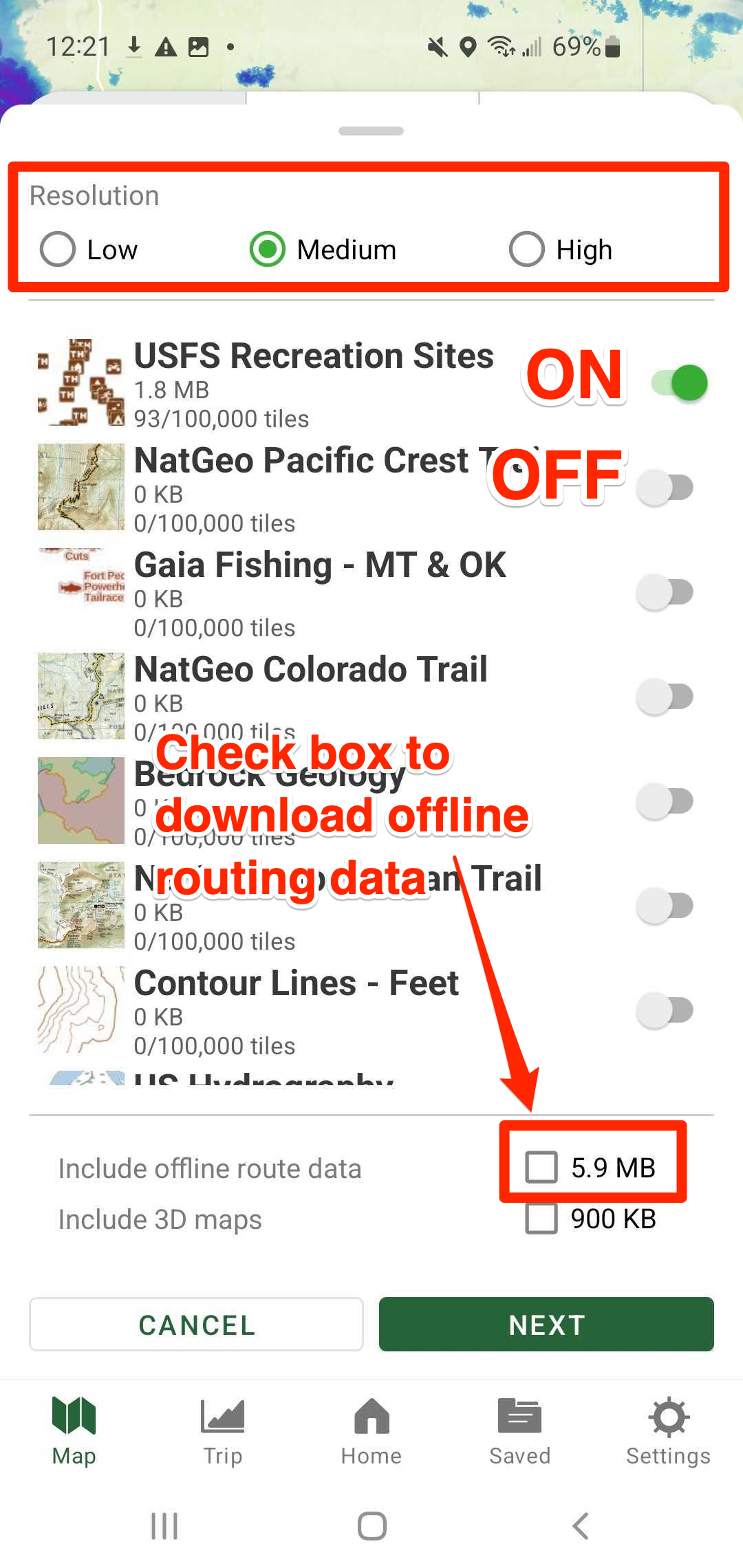Cancel the map download
This screenshot has width=743, height=1568.
pyautogui.click(x=196, y=1325)
